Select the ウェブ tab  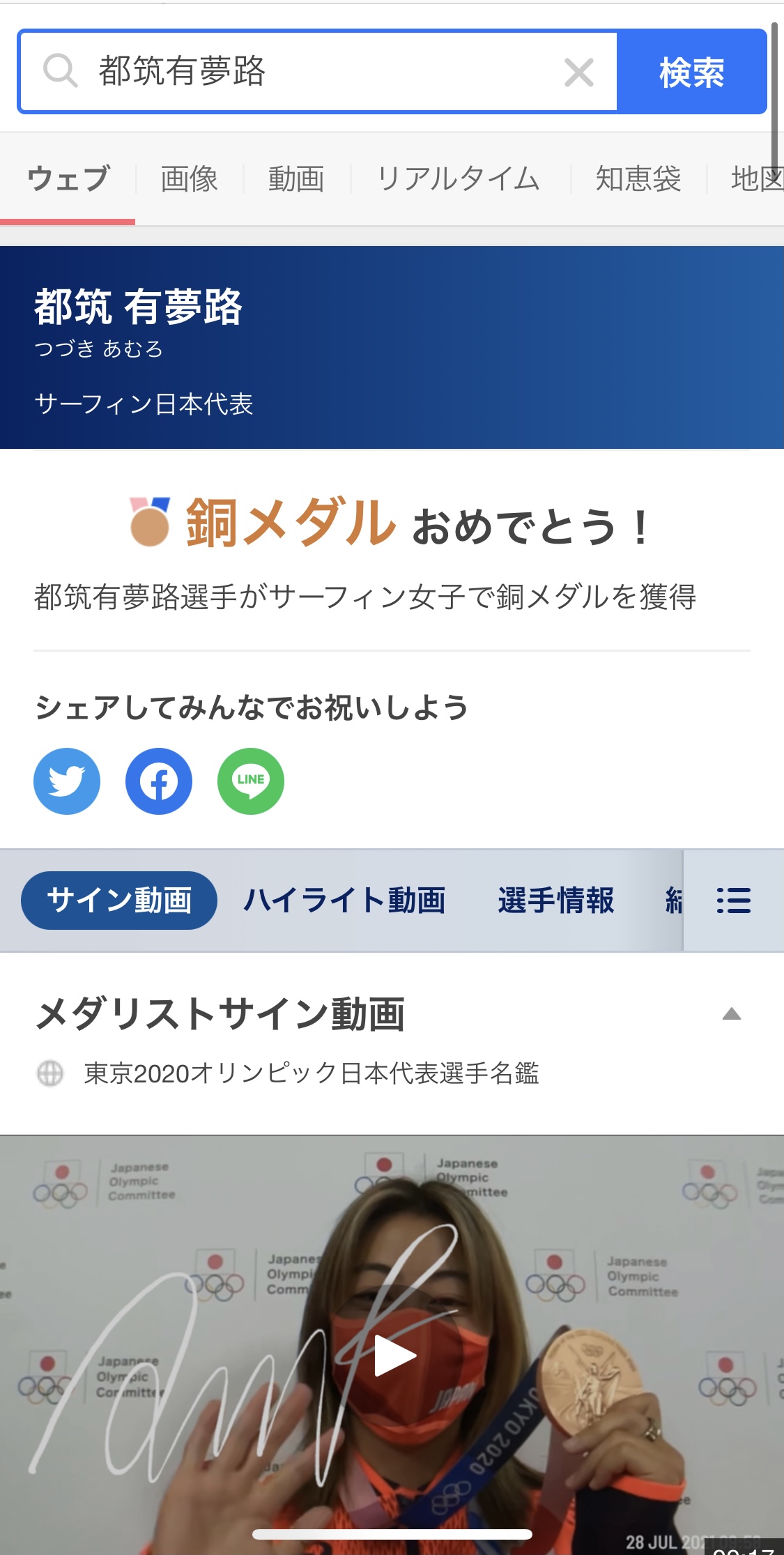pos(68,178)
